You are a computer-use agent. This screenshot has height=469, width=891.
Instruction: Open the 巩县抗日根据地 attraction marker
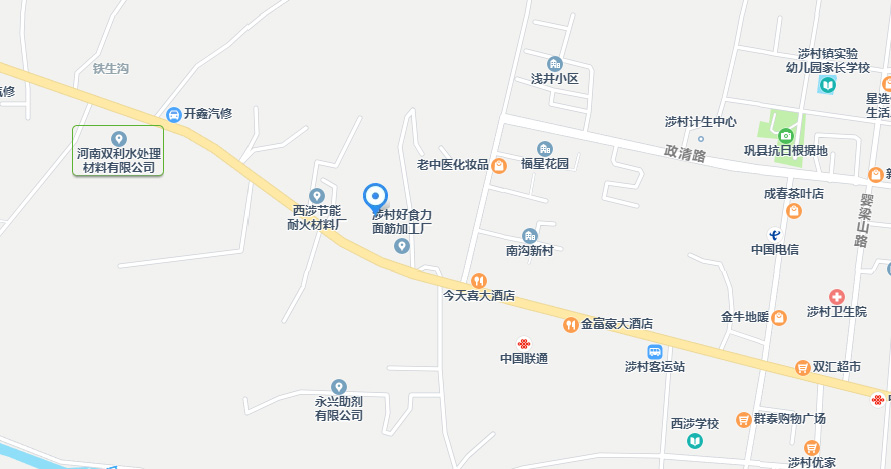point(786,135)
